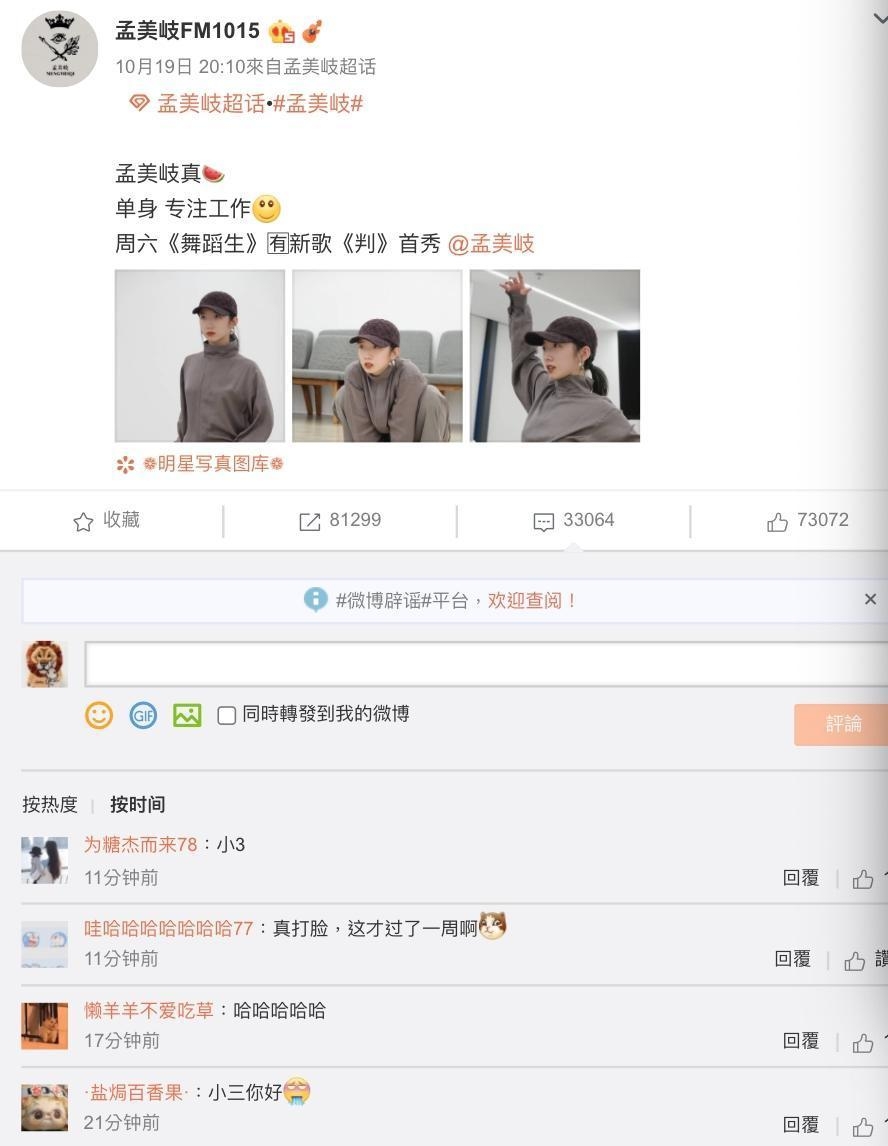This screenshot has width=888, height=1146.
Task: View the first post photo
Action: point(200,355)
